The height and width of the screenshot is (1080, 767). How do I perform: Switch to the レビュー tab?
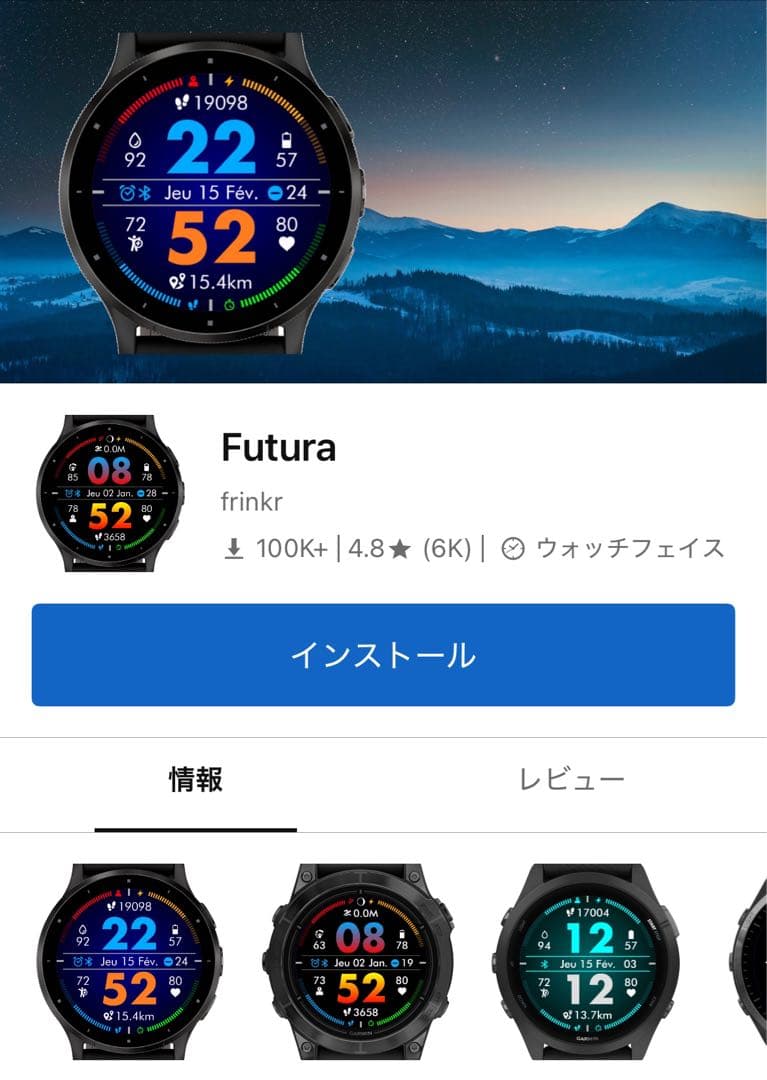tap(571, 780)
